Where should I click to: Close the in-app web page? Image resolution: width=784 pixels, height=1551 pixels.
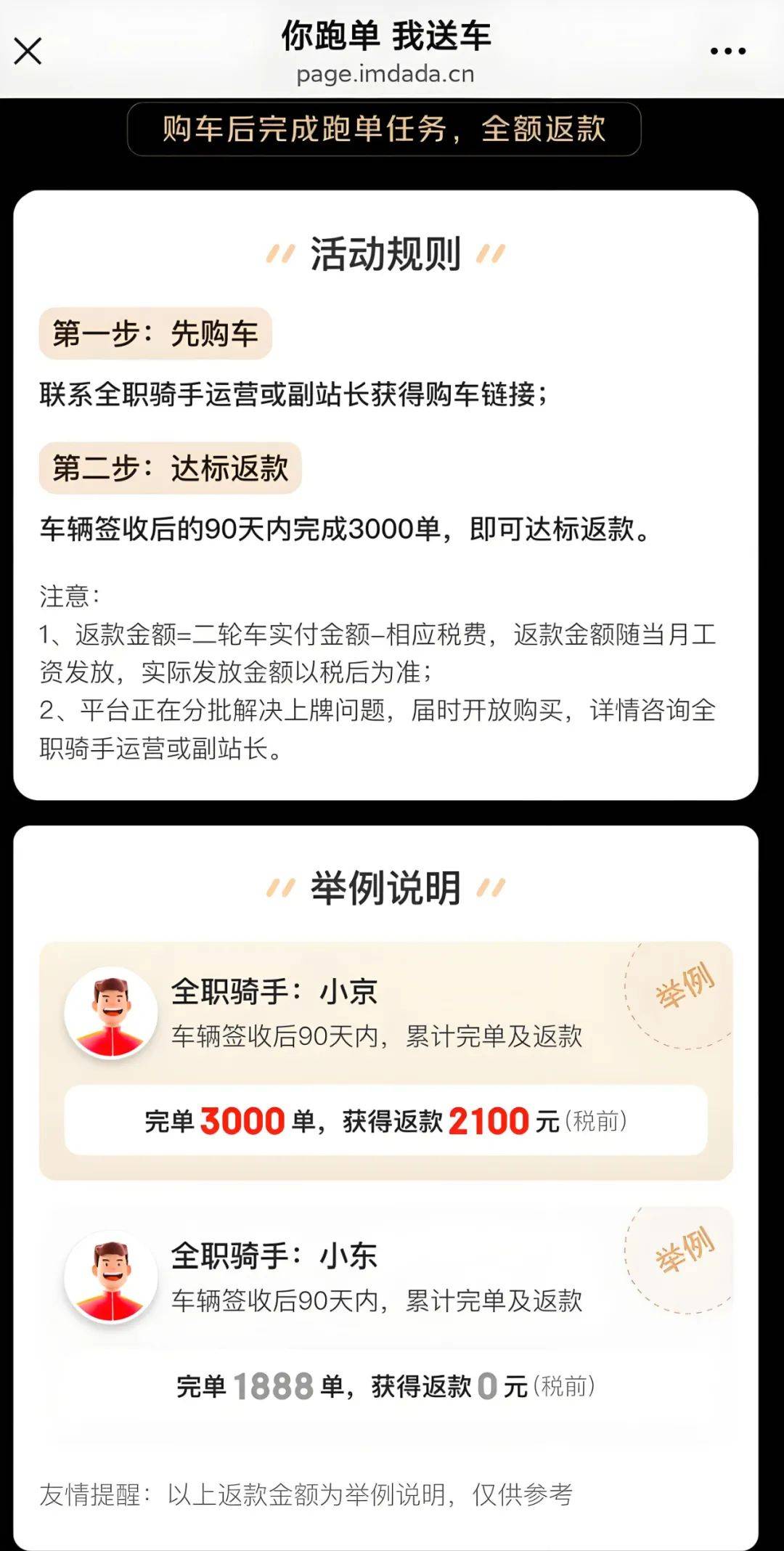(28, 52)
